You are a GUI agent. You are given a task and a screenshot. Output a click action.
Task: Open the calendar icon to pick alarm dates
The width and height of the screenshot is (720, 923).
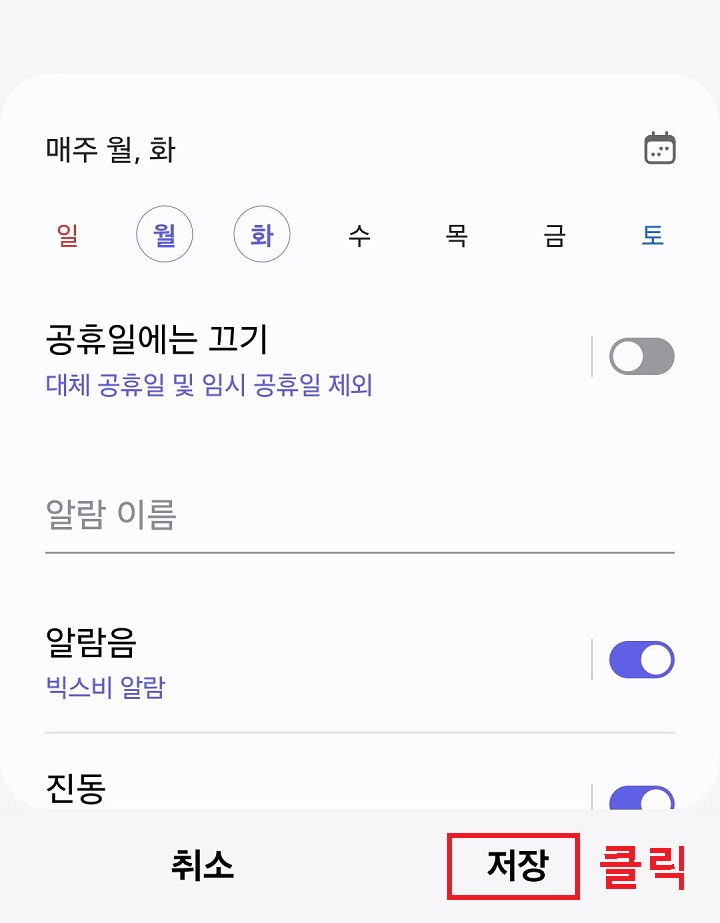coord(660,148)
